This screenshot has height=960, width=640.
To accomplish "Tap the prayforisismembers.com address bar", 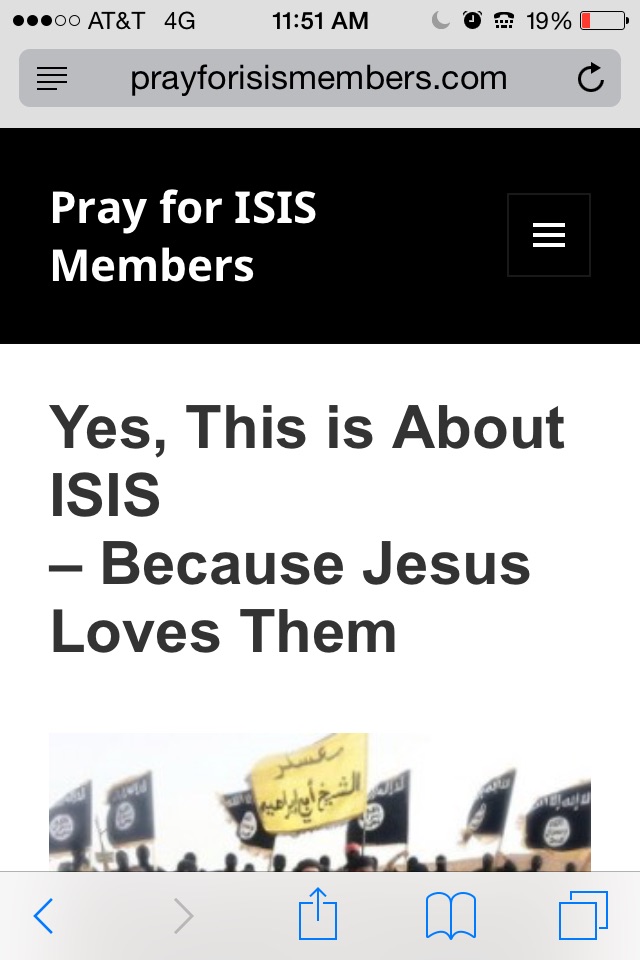I will (x=318, y=78).
